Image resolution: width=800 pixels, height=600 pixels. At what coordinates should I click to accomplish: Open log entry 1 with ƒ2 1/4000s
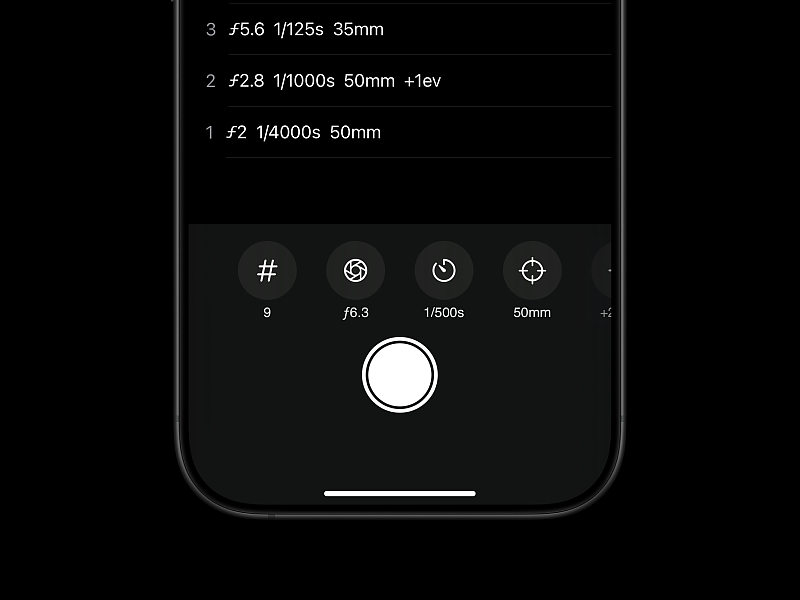[x=400, y=132]
